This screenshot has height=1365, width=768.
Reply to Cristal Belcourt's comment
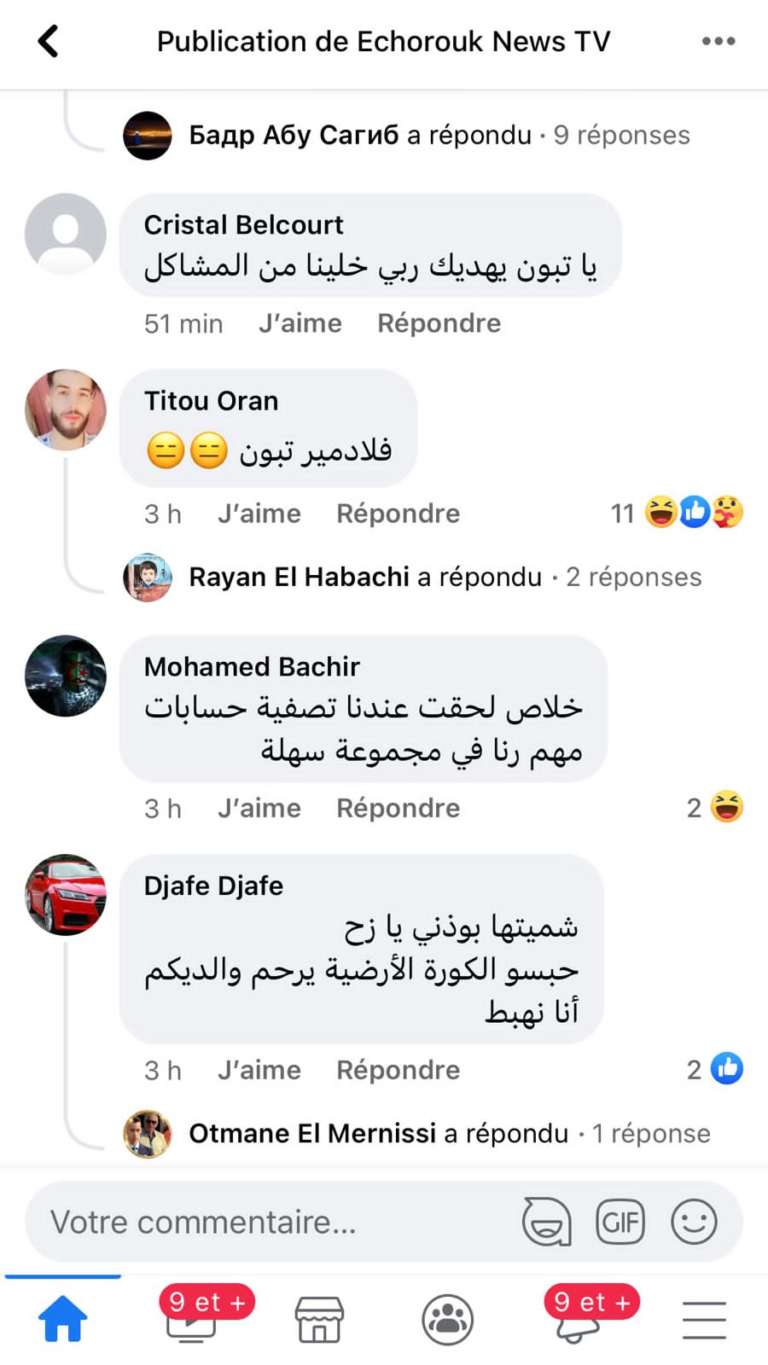coord(439,323)
